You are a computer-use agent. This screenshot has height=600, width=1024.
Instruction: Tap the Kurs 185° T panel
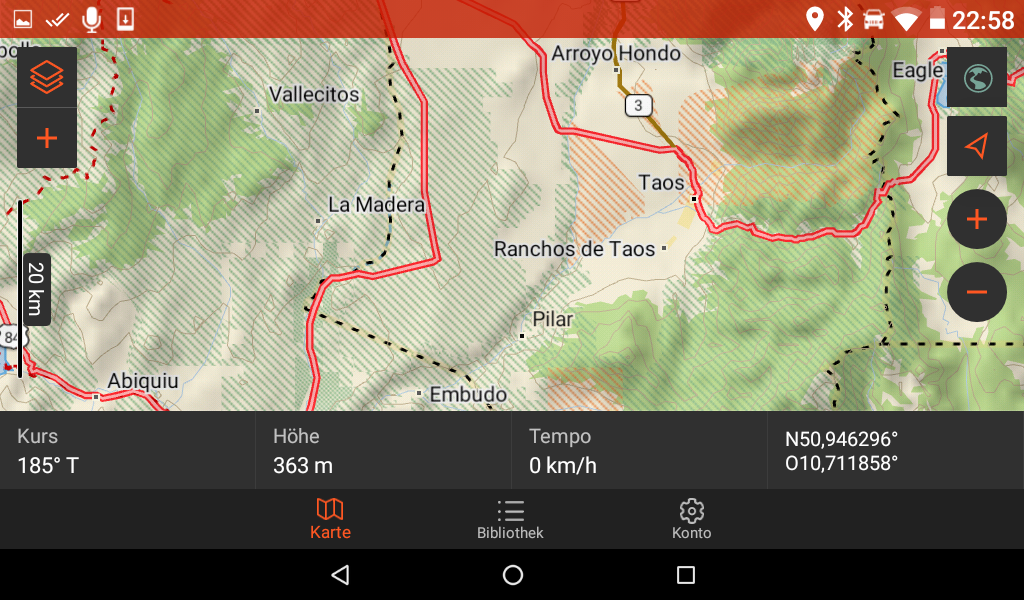[x=128, y=450]
